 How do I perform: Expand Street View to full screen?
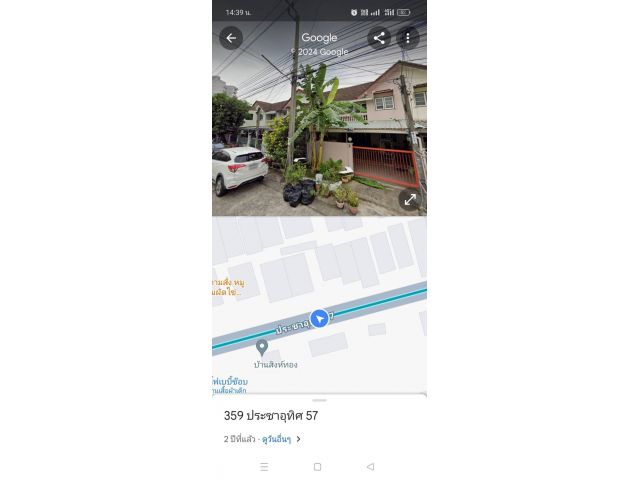[409, 199]
